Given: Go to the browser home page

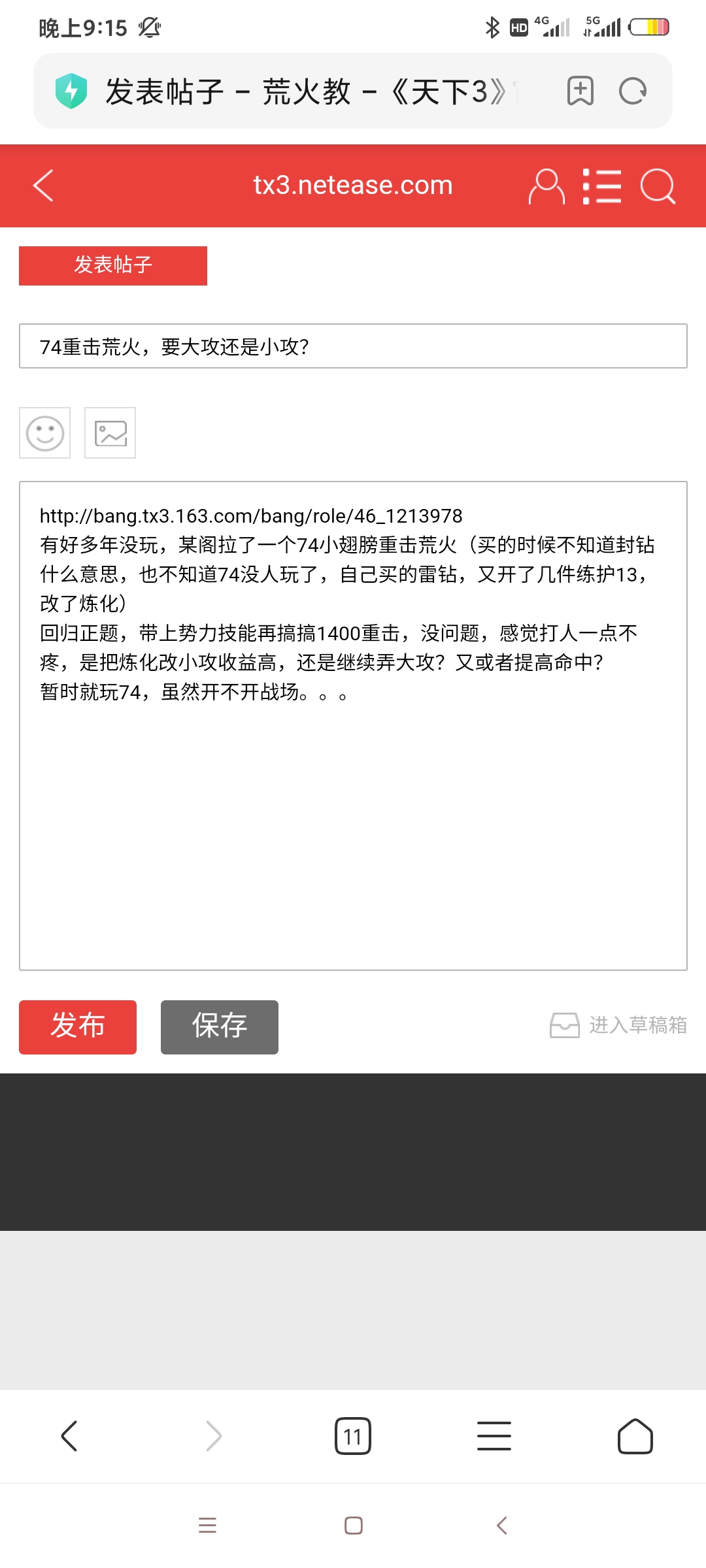Looking at the screenshot, I should [x=635, y=1436].
